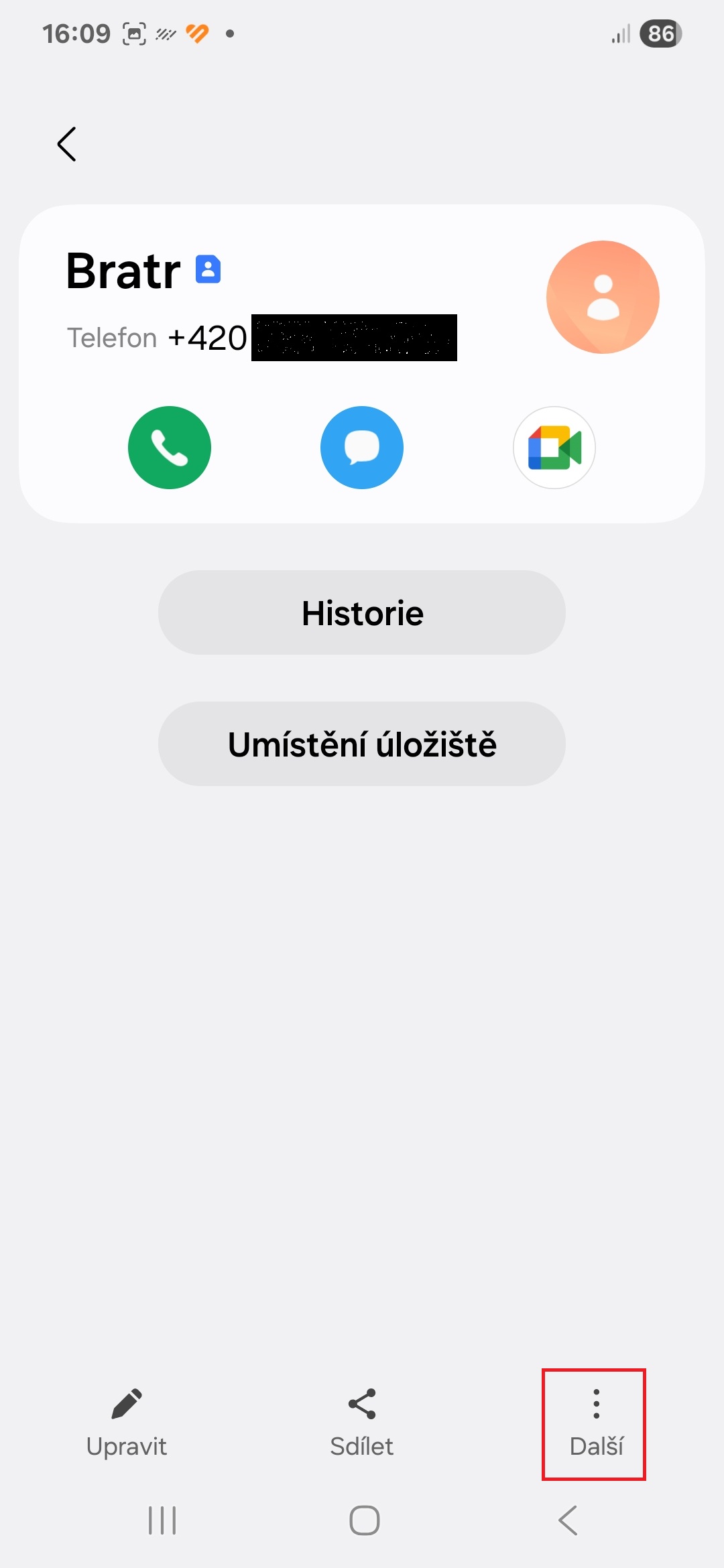The width and height of the screenshot is (724, 1568).
Task: Go to the system home screen
Action: pyautogui.click(x=365, y=1520)
